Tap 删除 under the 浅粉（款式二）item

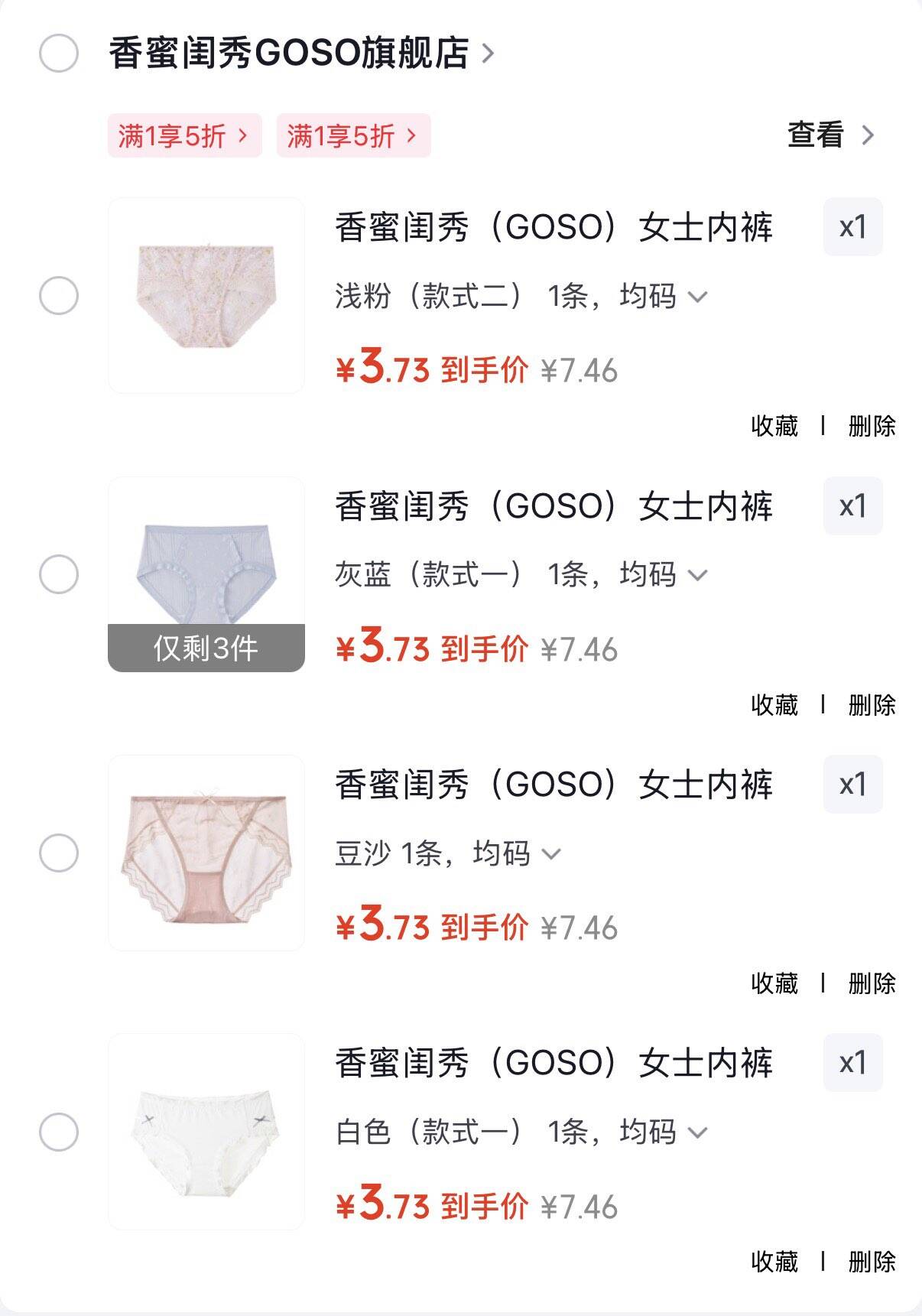pos(872,426)
